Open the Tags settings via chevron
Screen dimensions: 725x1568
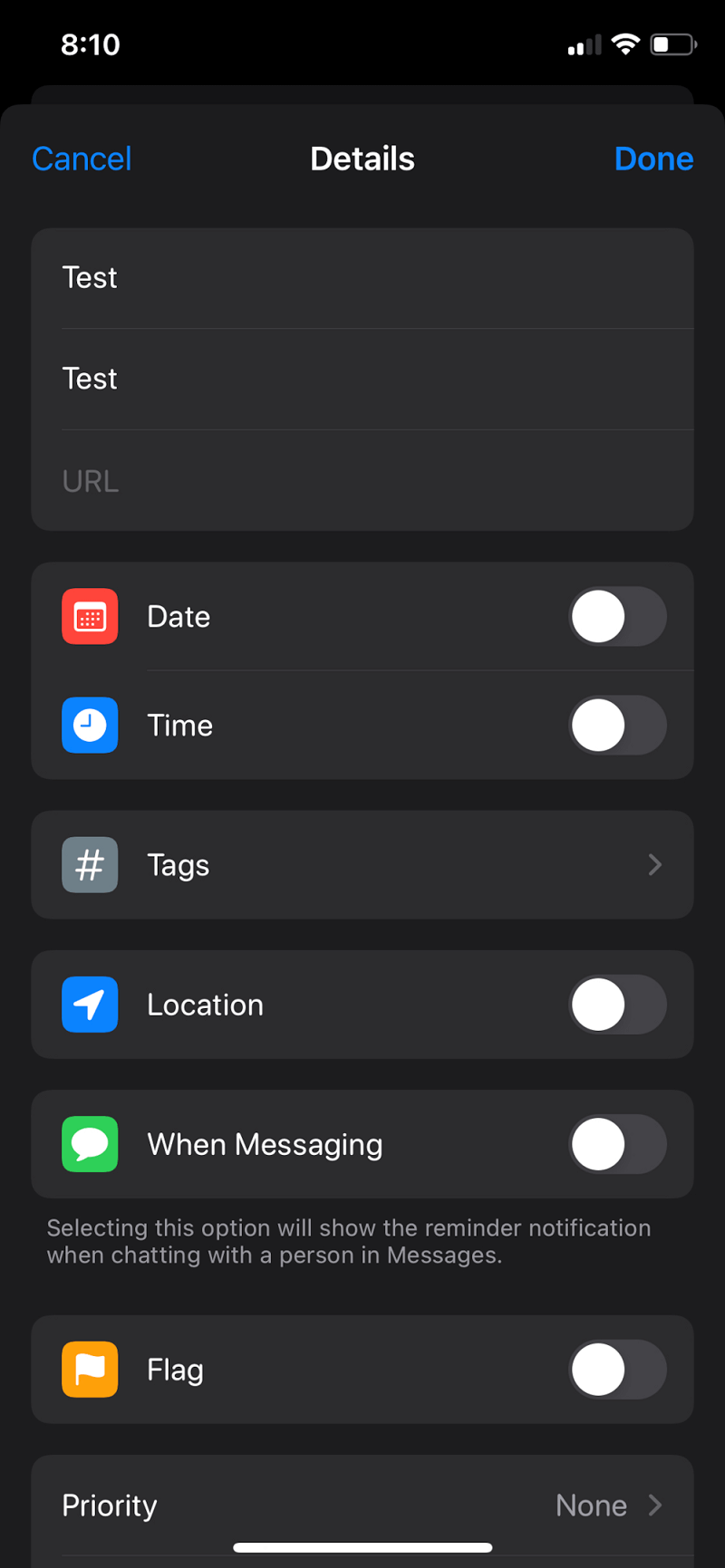(654, 865)
